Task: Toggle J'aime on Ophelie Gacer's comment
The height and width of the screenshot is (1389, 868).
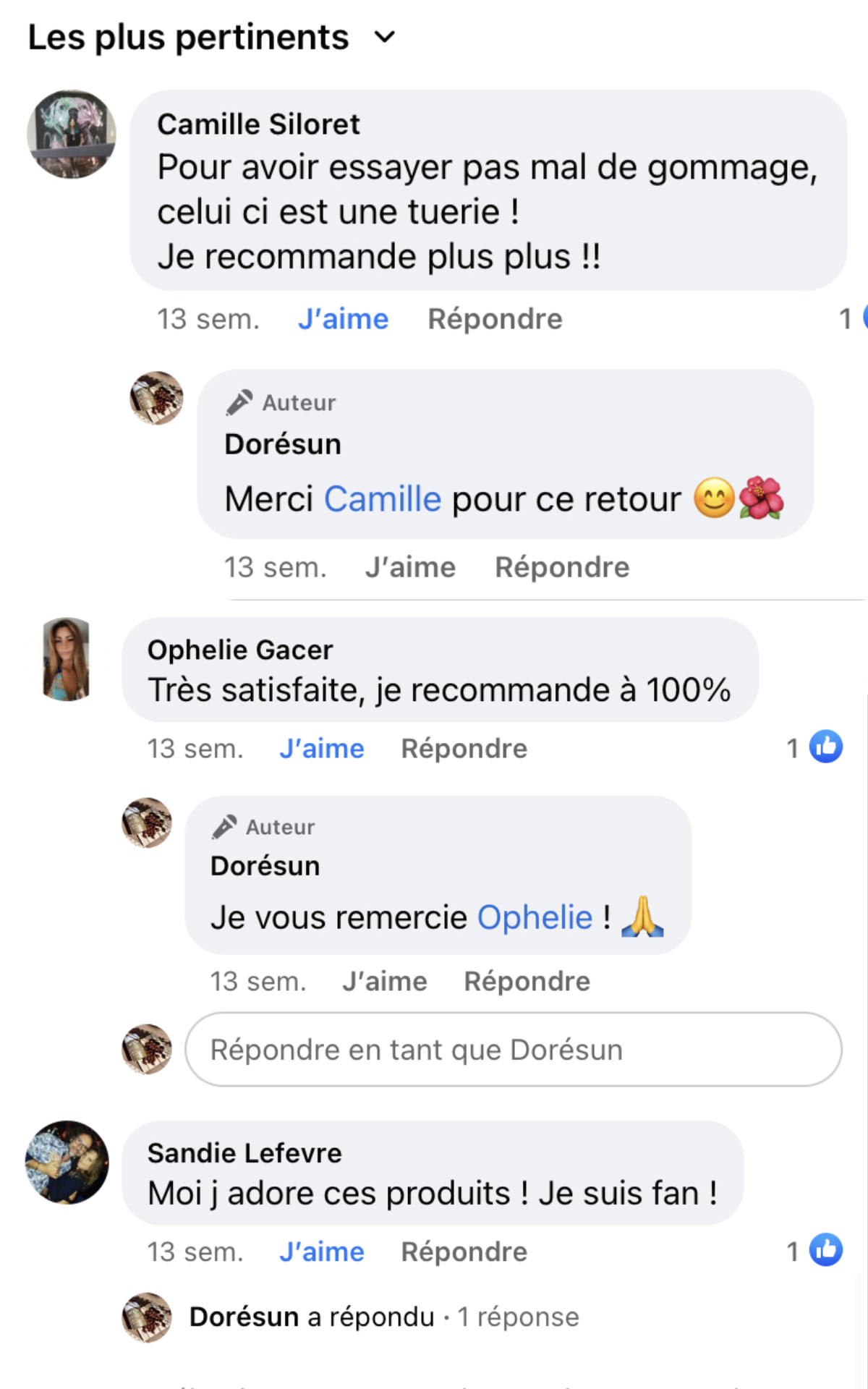Action: [x=322, y=749]
